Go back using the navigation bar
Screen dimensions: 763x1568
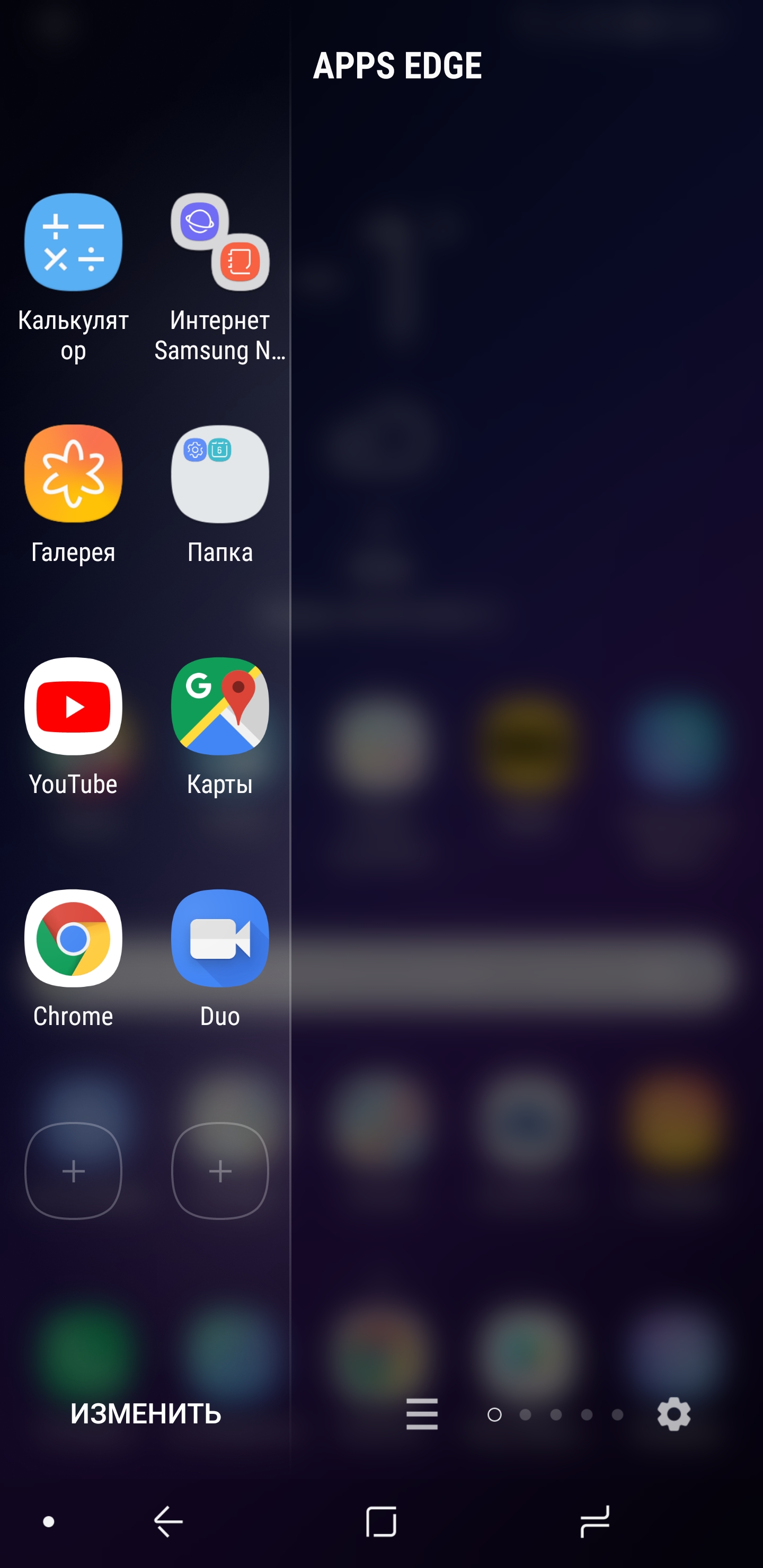(168, 1521)
